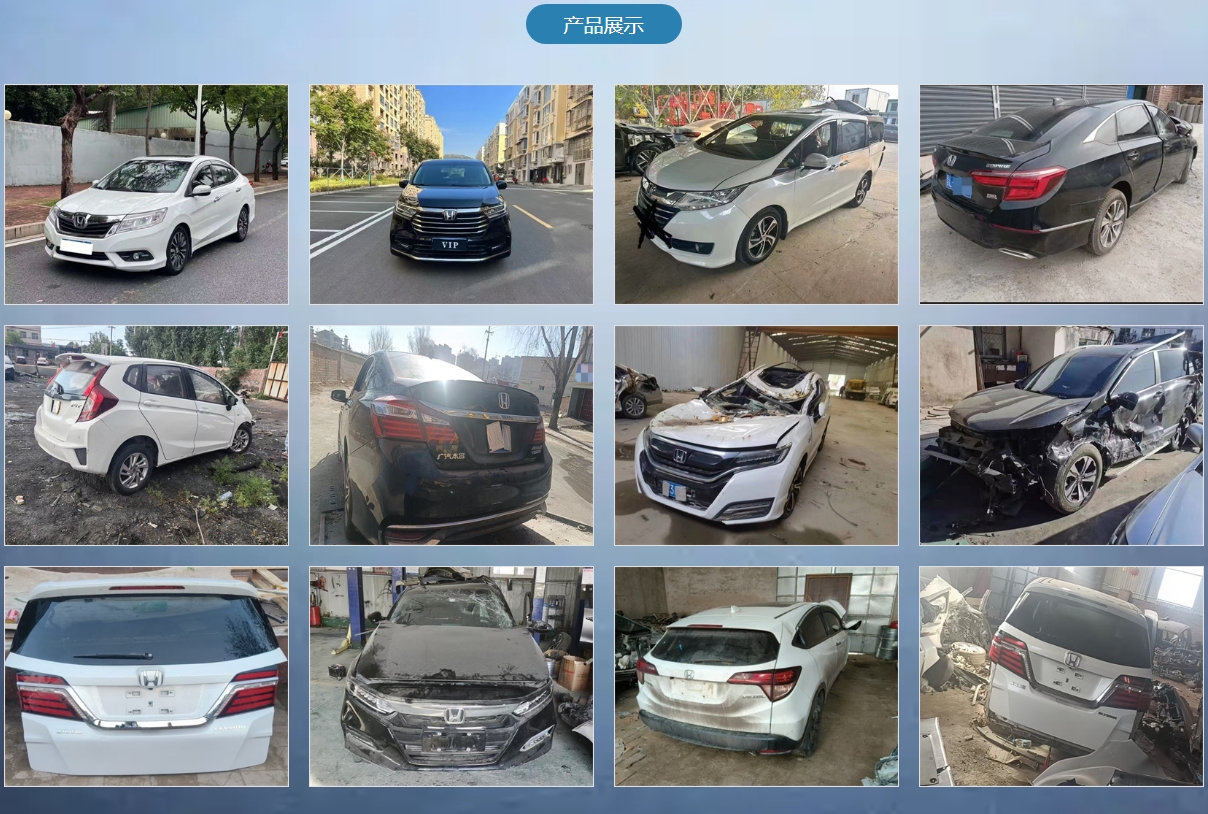View black sedan rear with damaged bumper
This screenshot has height=814, width=1208.
pos(451,435)
